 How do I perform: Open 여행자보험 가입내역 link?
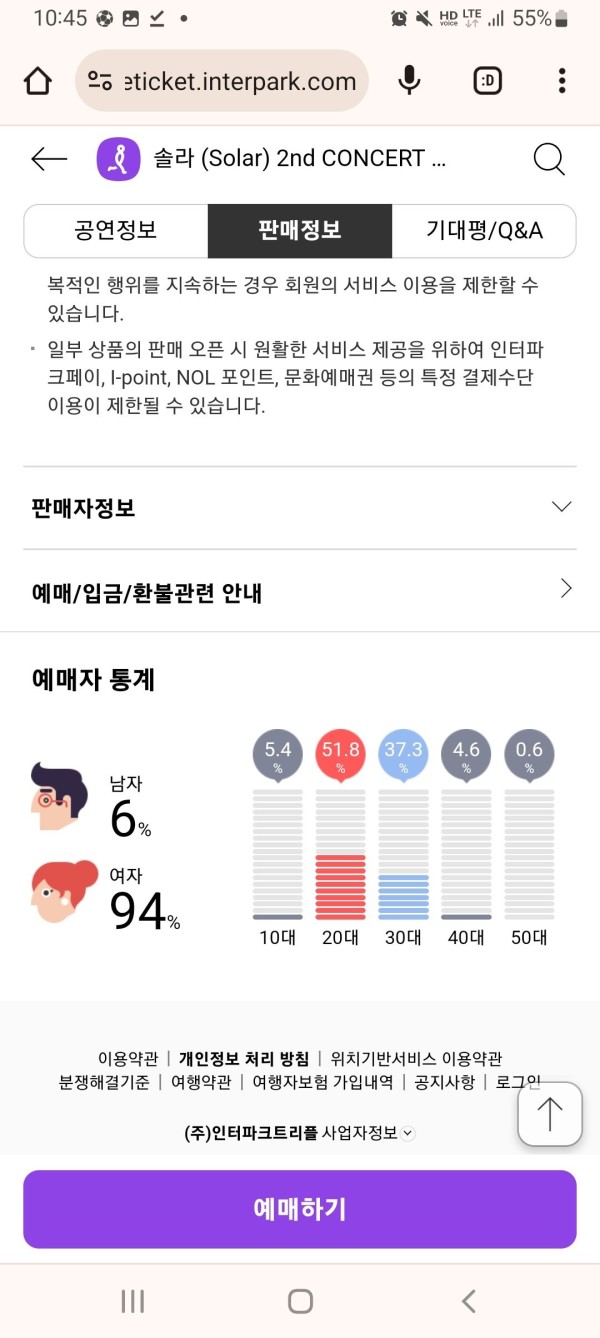pyautogui.click(x=322, y=1082)
